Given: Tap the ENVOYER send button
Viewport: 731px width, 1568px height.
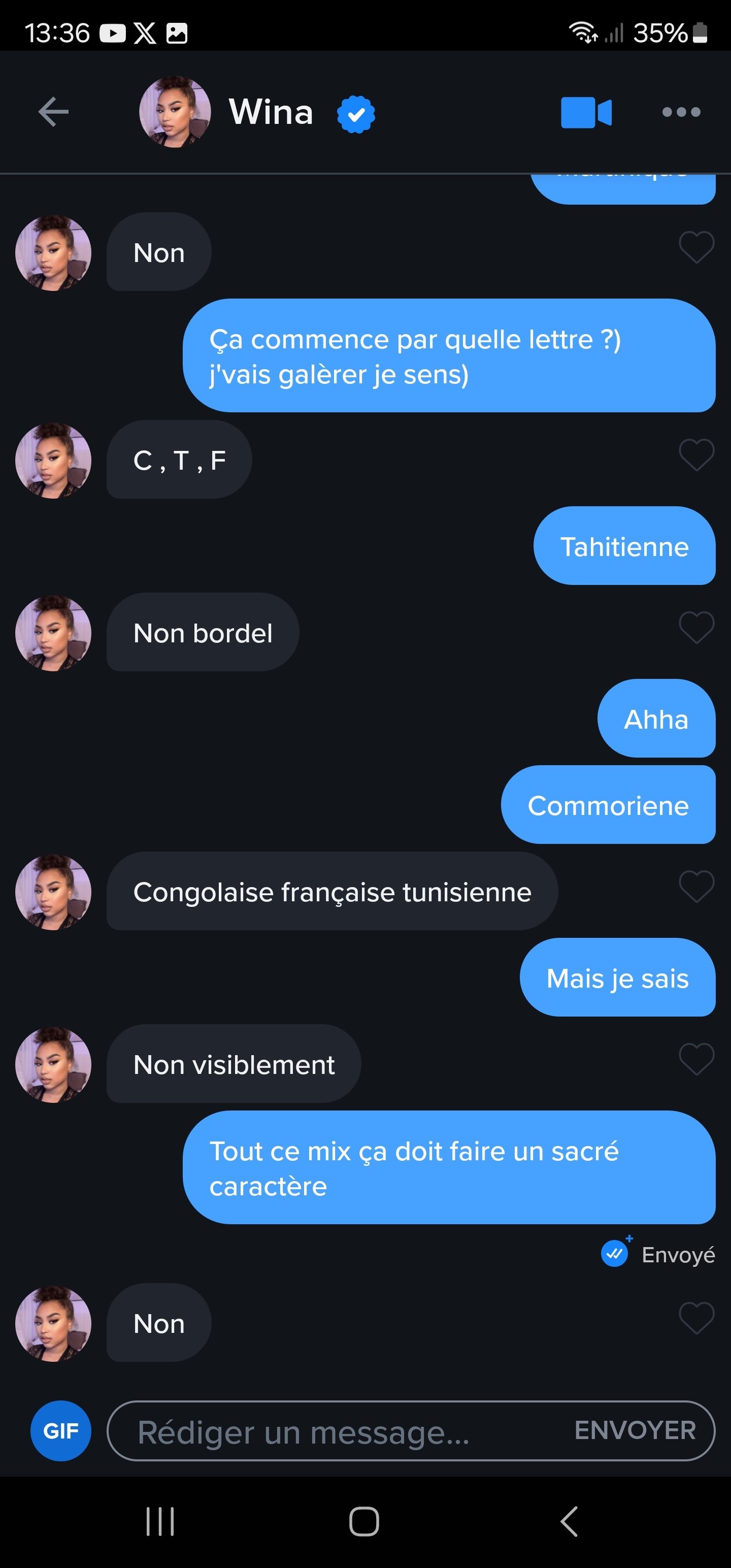Looking at the screenshot, I should coord(635,1431).
